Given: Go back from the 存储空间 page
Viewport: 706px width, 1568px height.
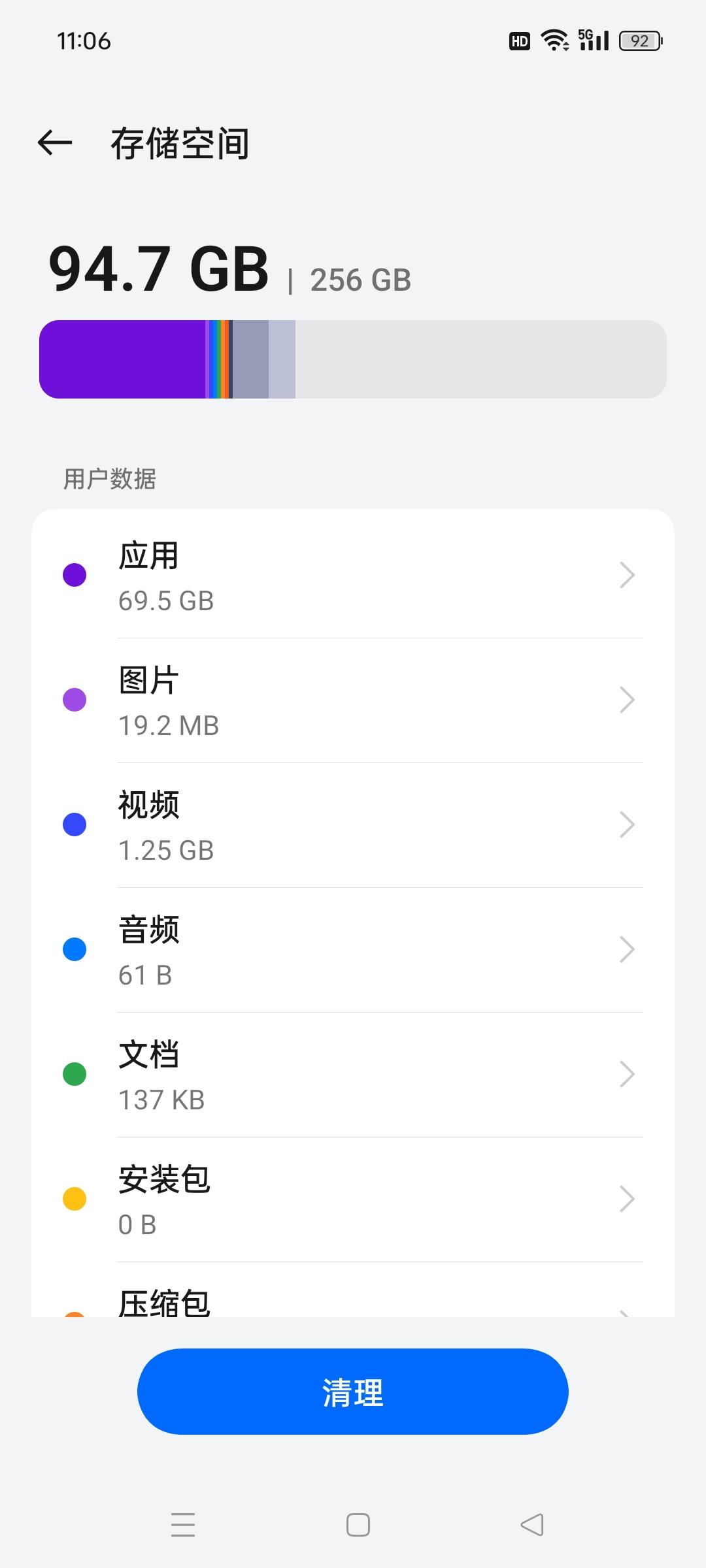Looking at the screenshot, I should pyautogui.click(x=55, y=143).
